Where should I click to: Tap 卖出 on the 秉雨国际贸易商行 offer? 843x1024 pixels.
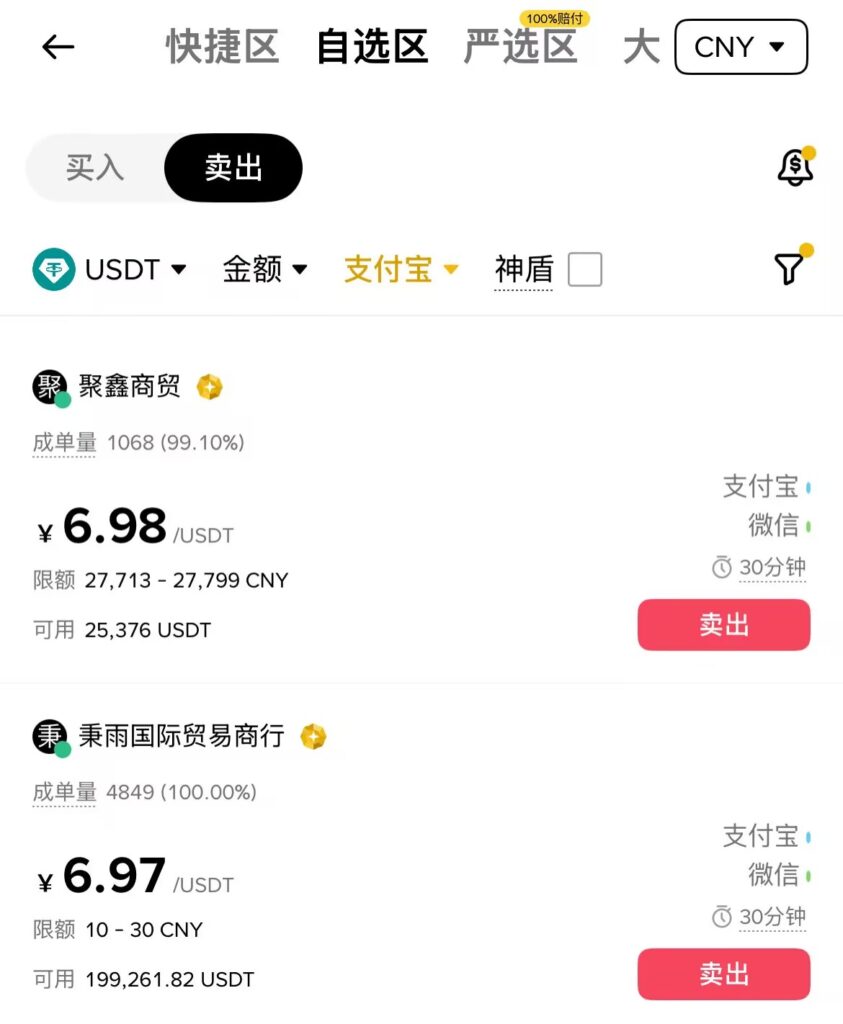tap(723, 974)
